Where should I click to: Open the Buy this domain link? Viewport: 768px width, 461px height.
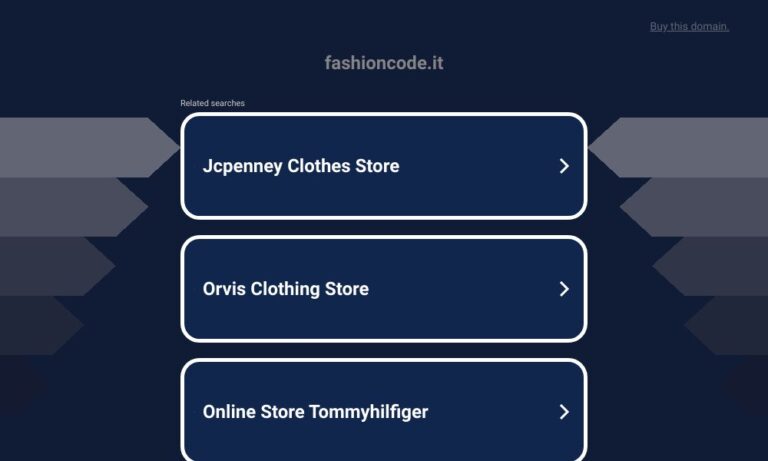coord(689,26)
